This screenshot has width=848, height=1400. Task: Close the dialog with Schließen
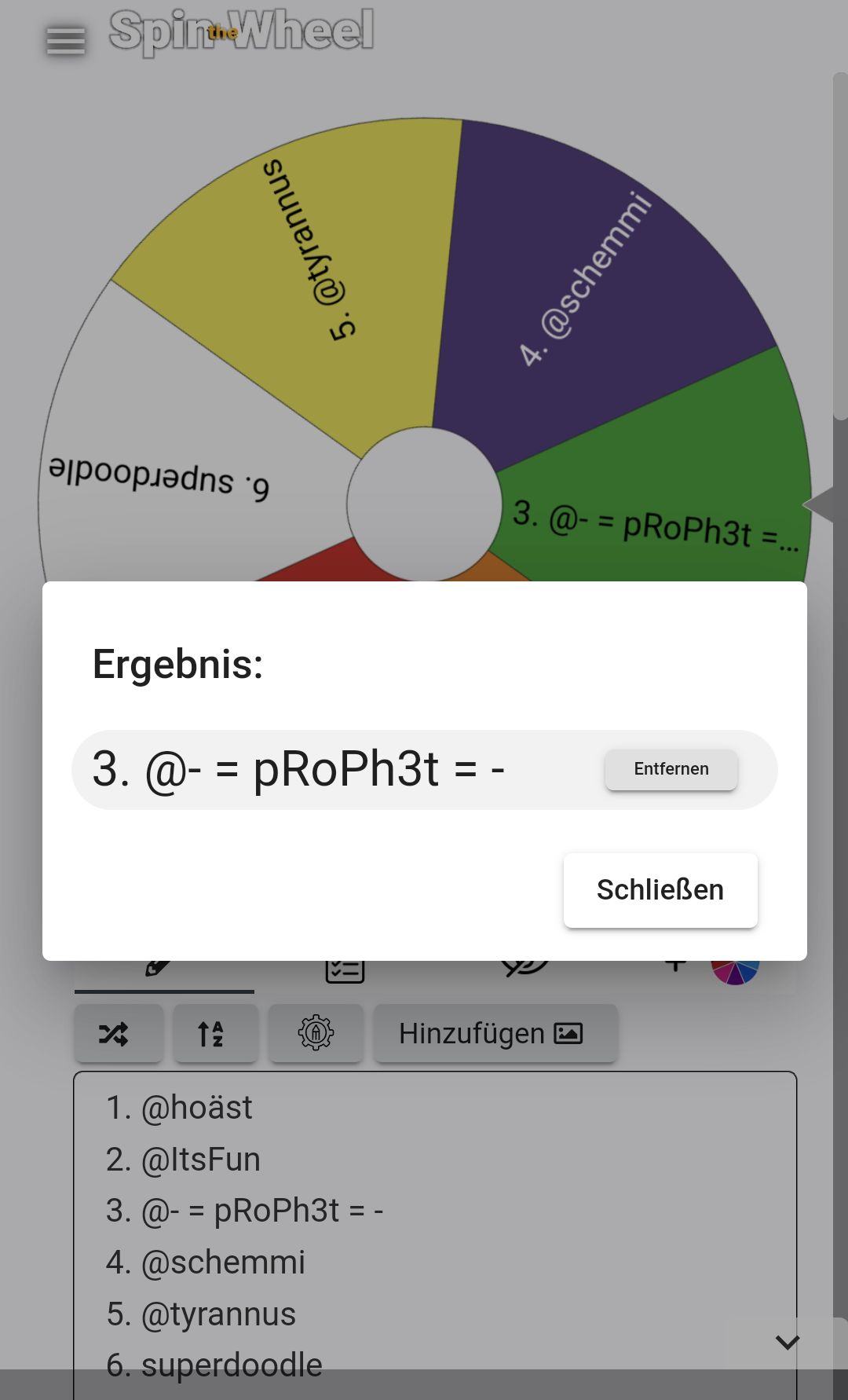pos(660,890)
